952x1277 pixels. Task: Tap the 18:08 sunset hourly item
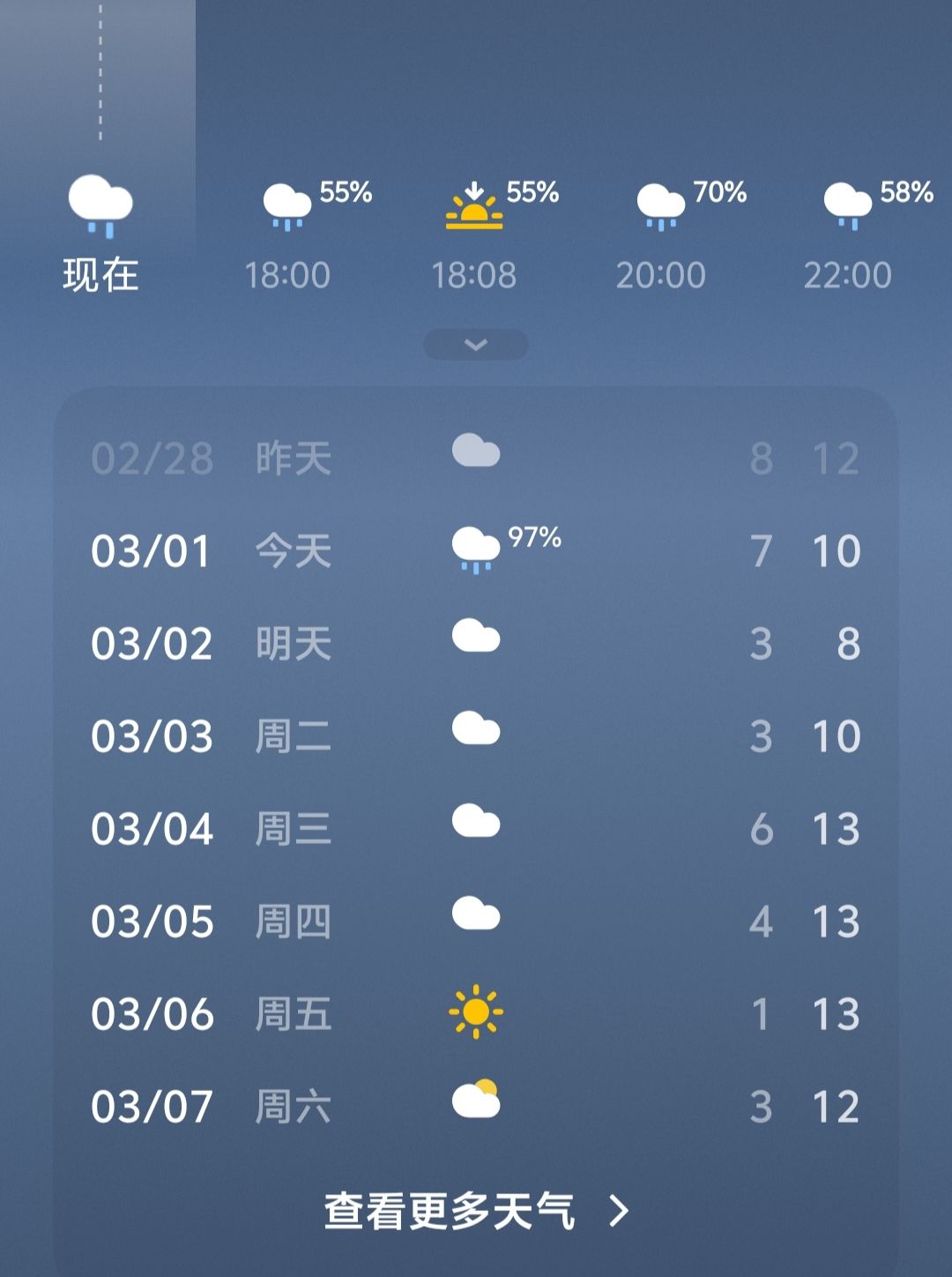[474, 234]
